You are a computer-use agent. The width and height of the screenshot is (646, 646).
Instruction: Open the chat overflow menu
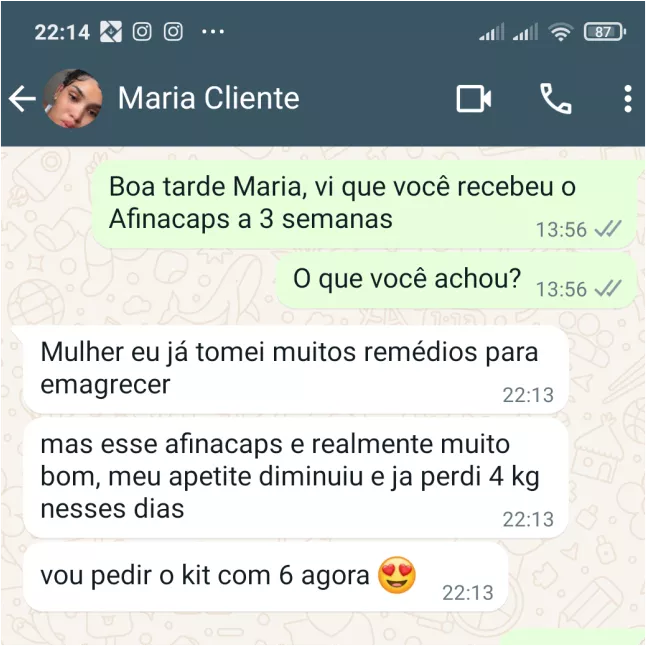click(x=627, y=98)
